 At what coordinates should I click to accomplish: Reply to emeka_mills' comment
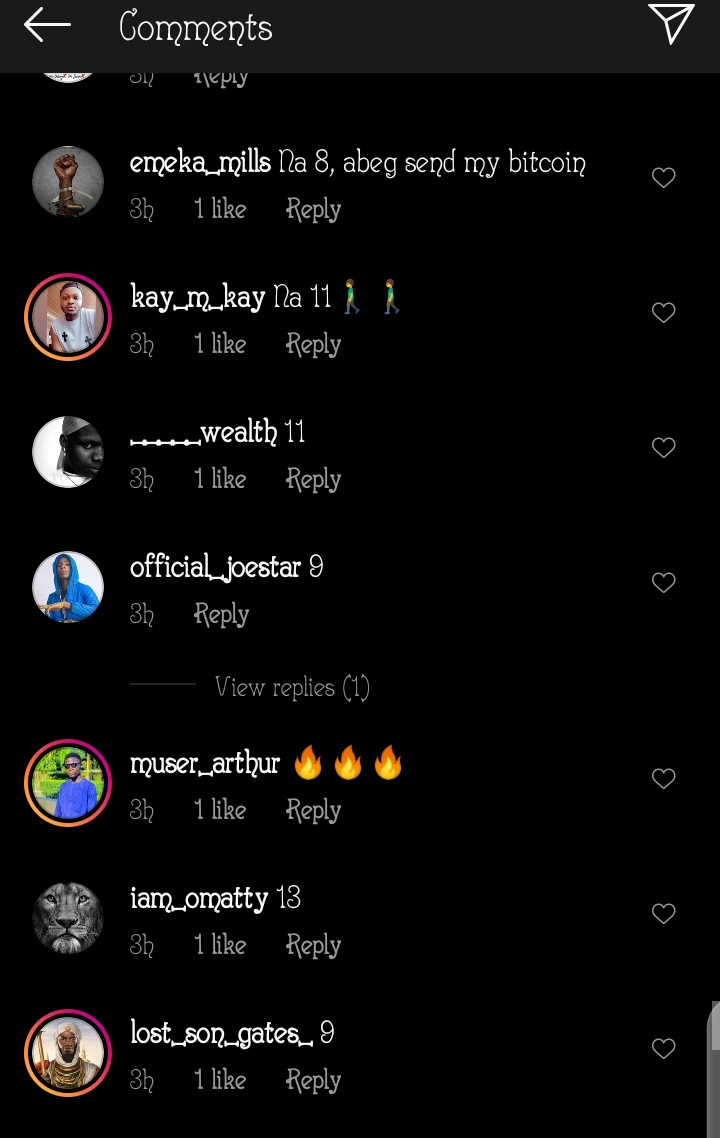click(x=313, y=209)
